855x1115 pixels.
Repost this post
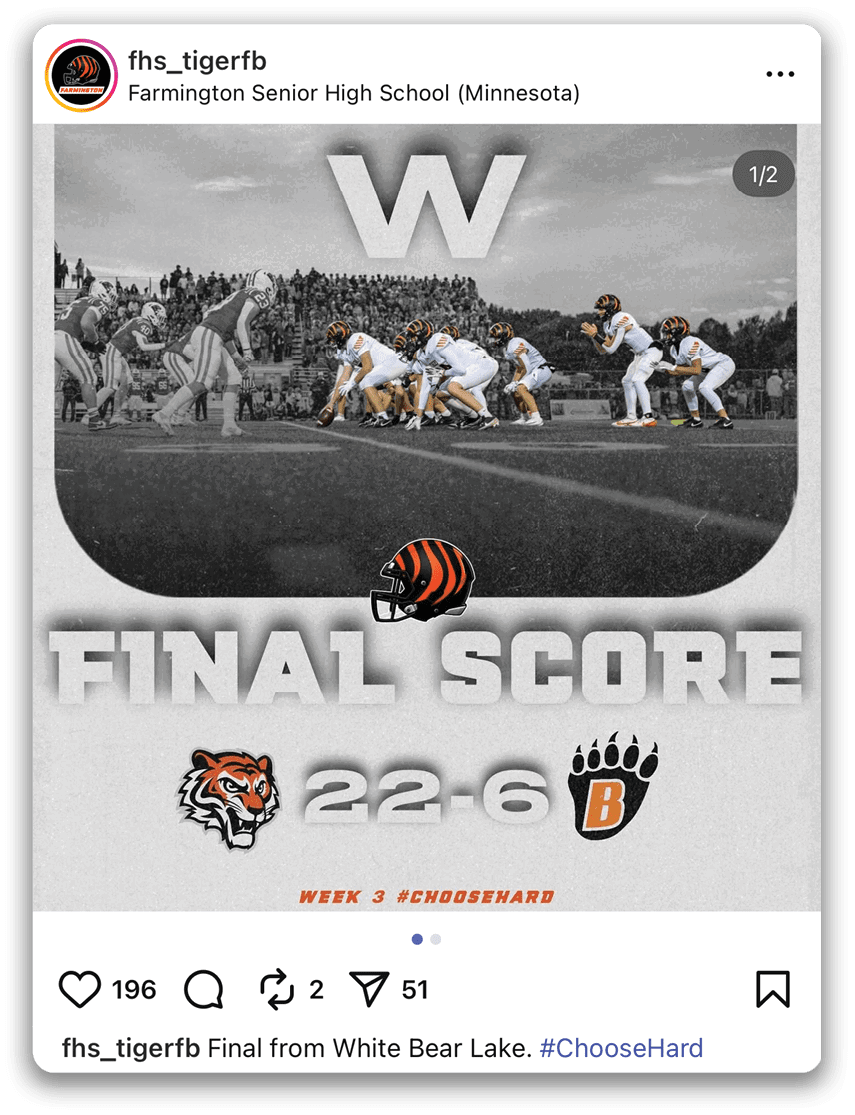(x=277, y=990)
